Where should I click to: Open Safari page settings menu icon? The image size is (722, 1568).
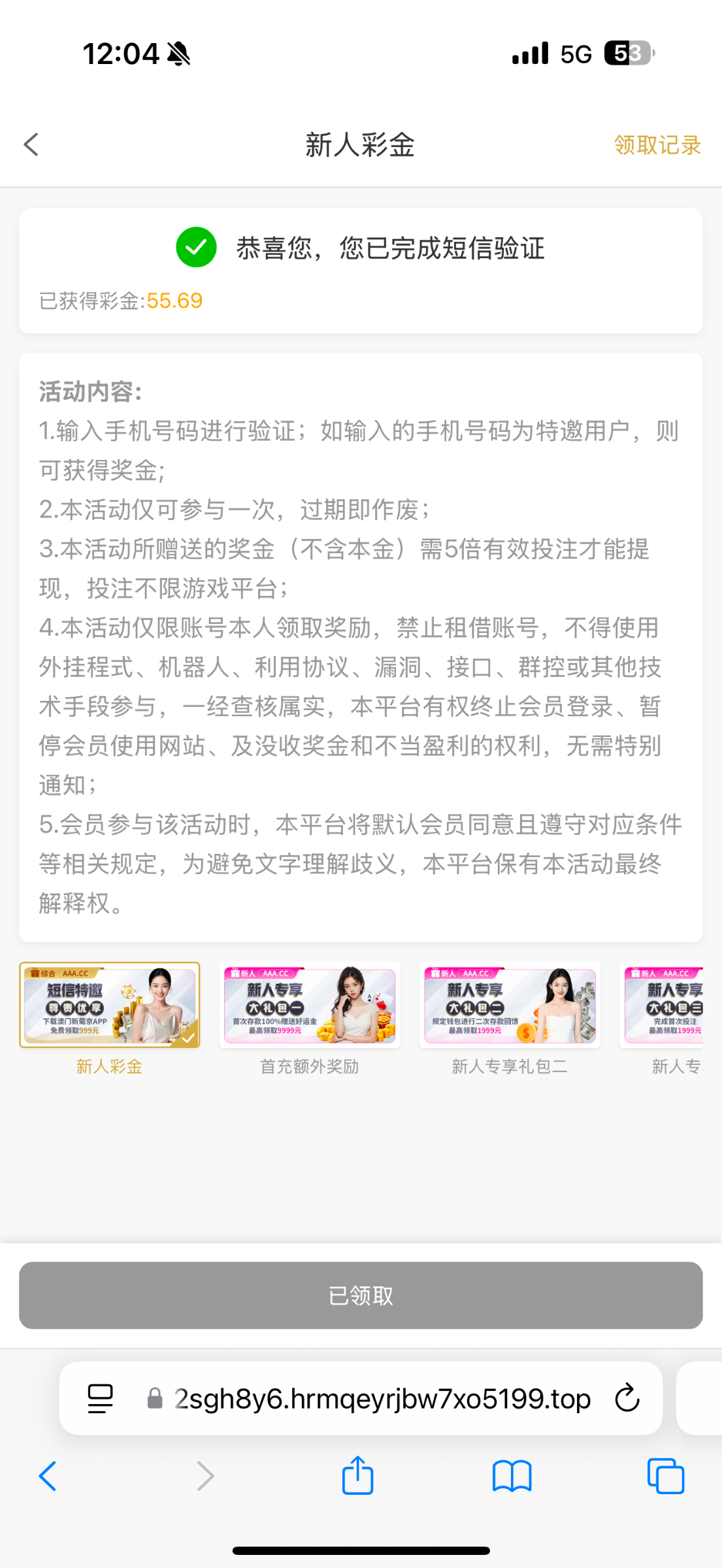100,1399
